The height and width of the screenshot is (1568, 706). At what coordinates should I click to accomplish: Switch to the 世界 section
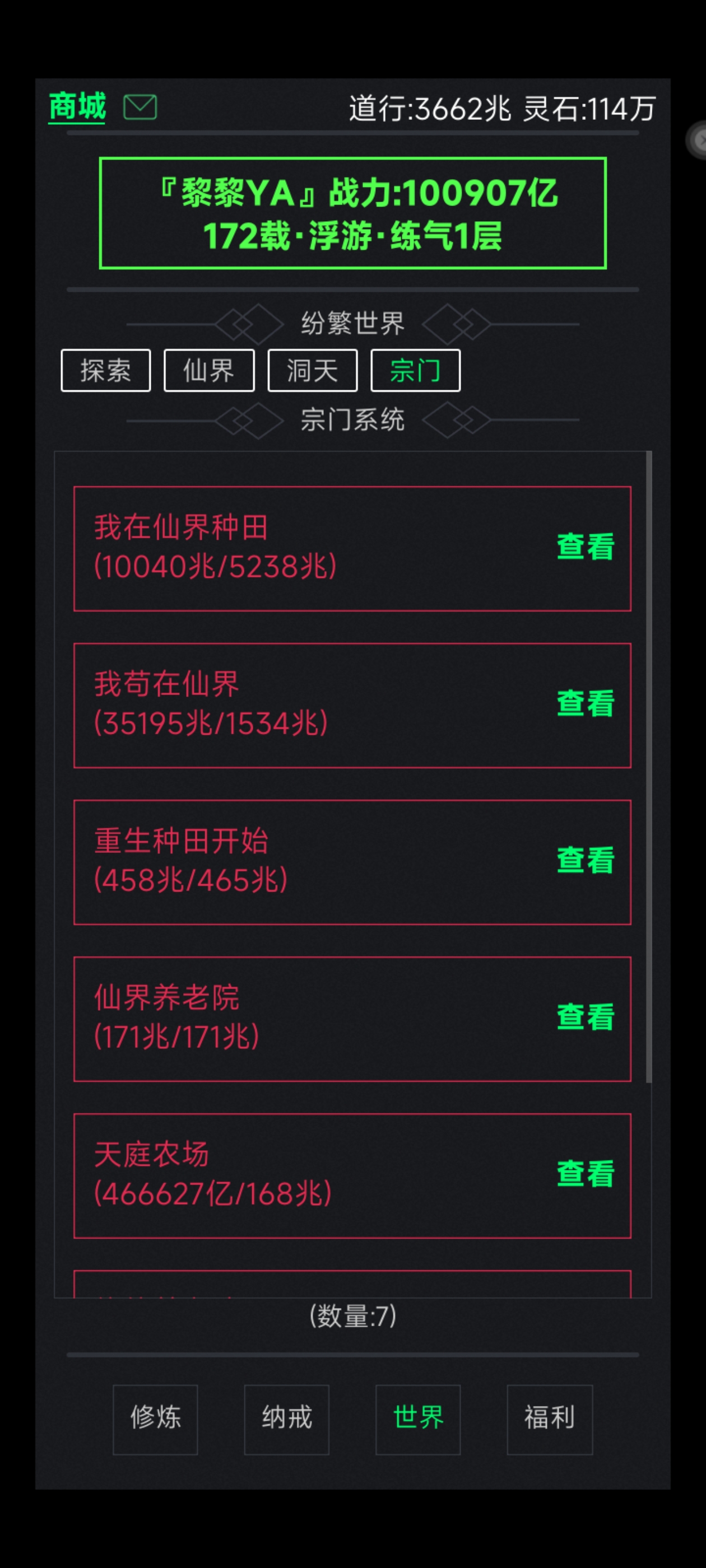point(418,1420)
